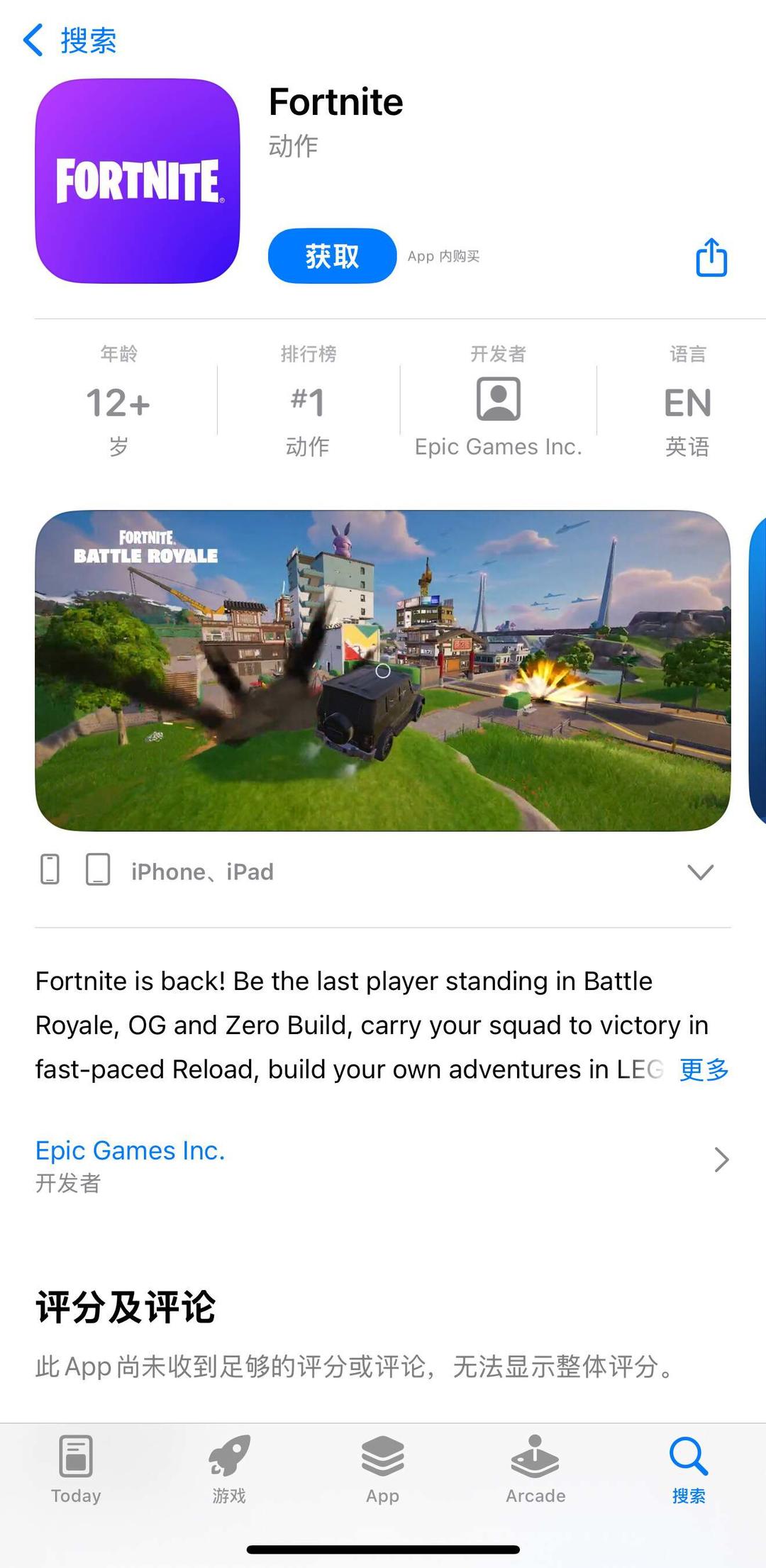Go back to the search (搜索) page
This screenshot has width=766, height=1568.
pyautogui.click(x=70, y=40)
